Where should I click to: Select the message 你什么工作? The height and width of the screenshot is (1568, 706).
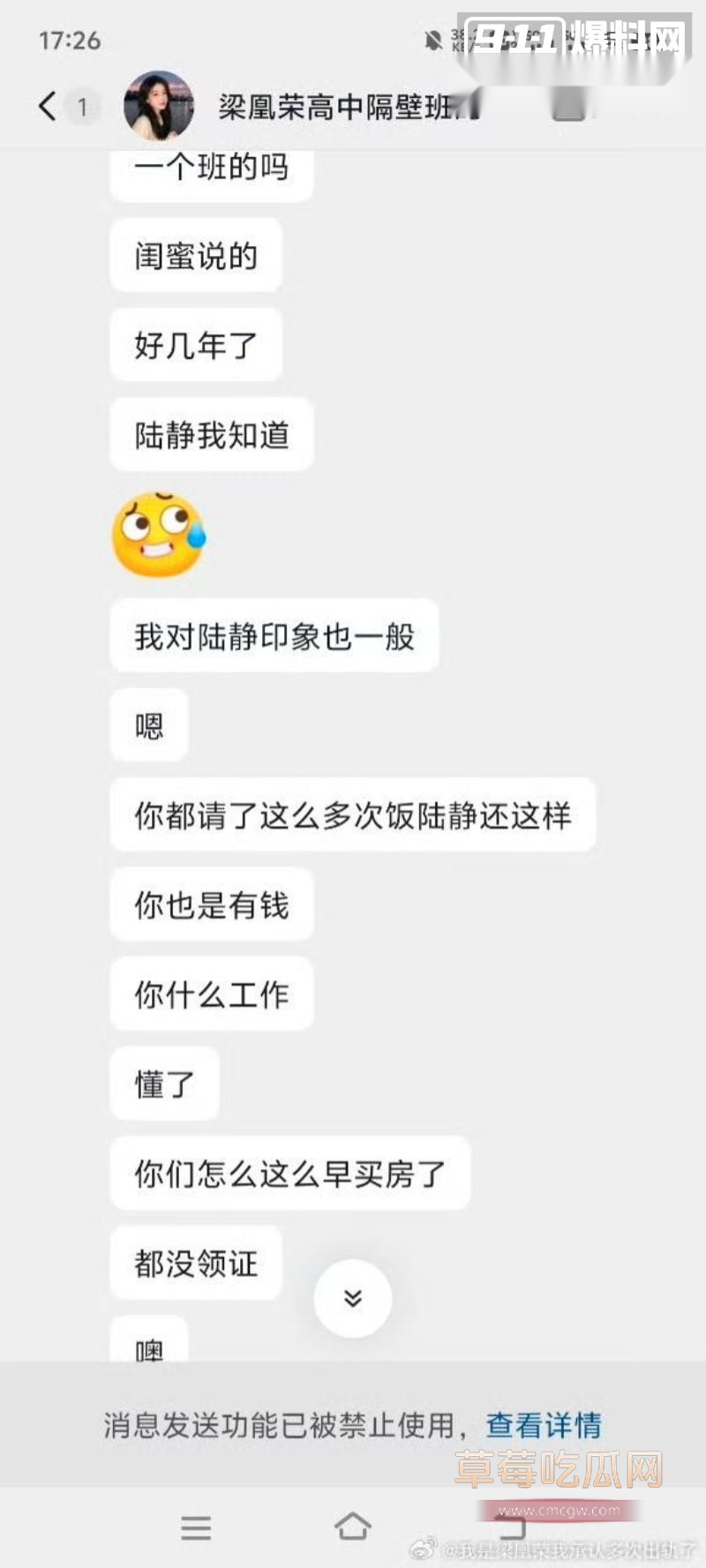(x=211, y=994)
